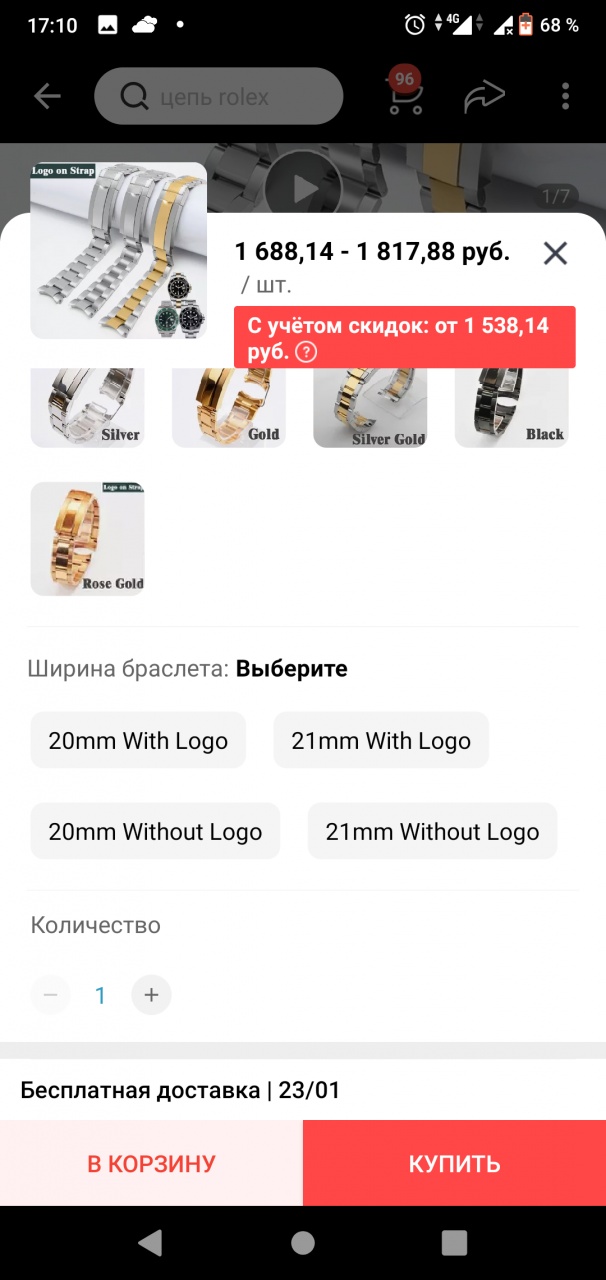
Task: Choose the Gold bracelet variant
Action: click(x=228, y=407)
